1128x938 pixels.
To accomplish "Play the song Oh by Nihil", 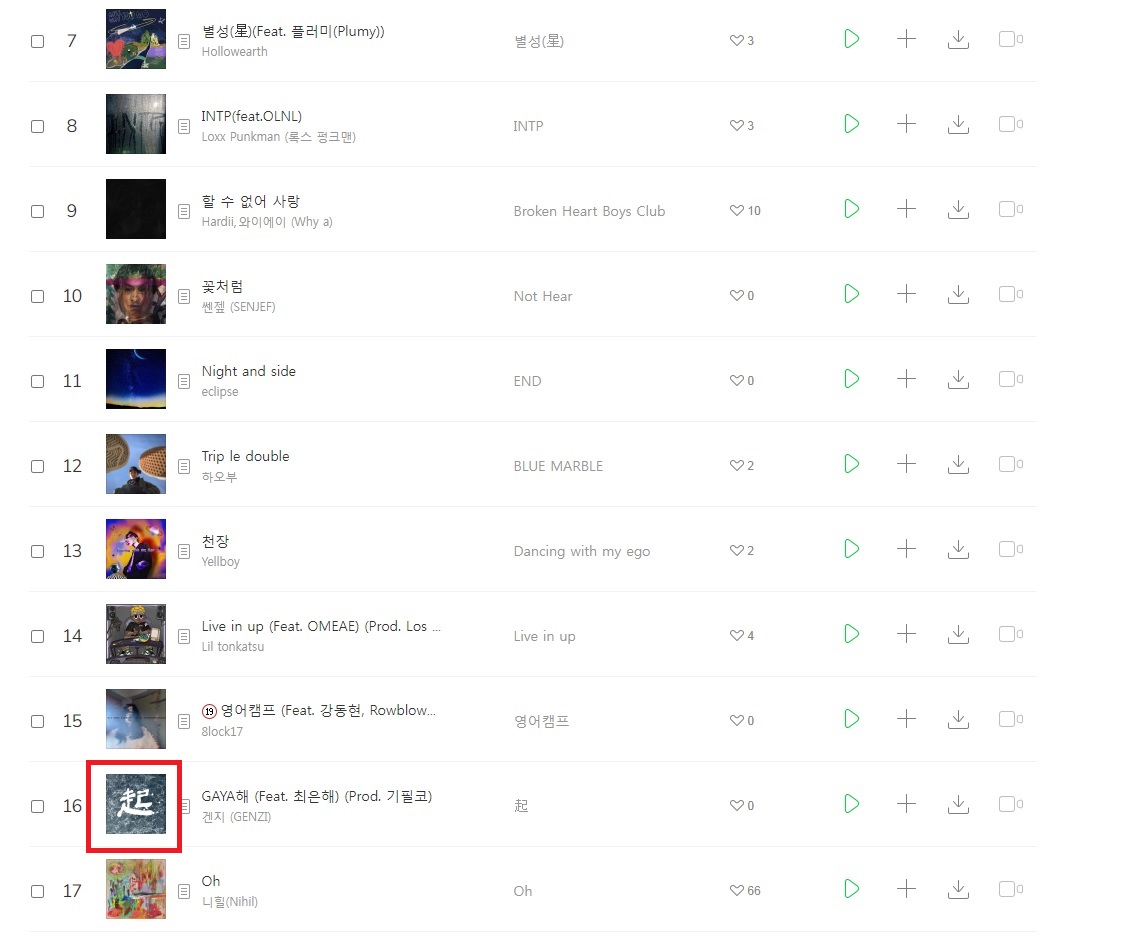I will (851, 889).
